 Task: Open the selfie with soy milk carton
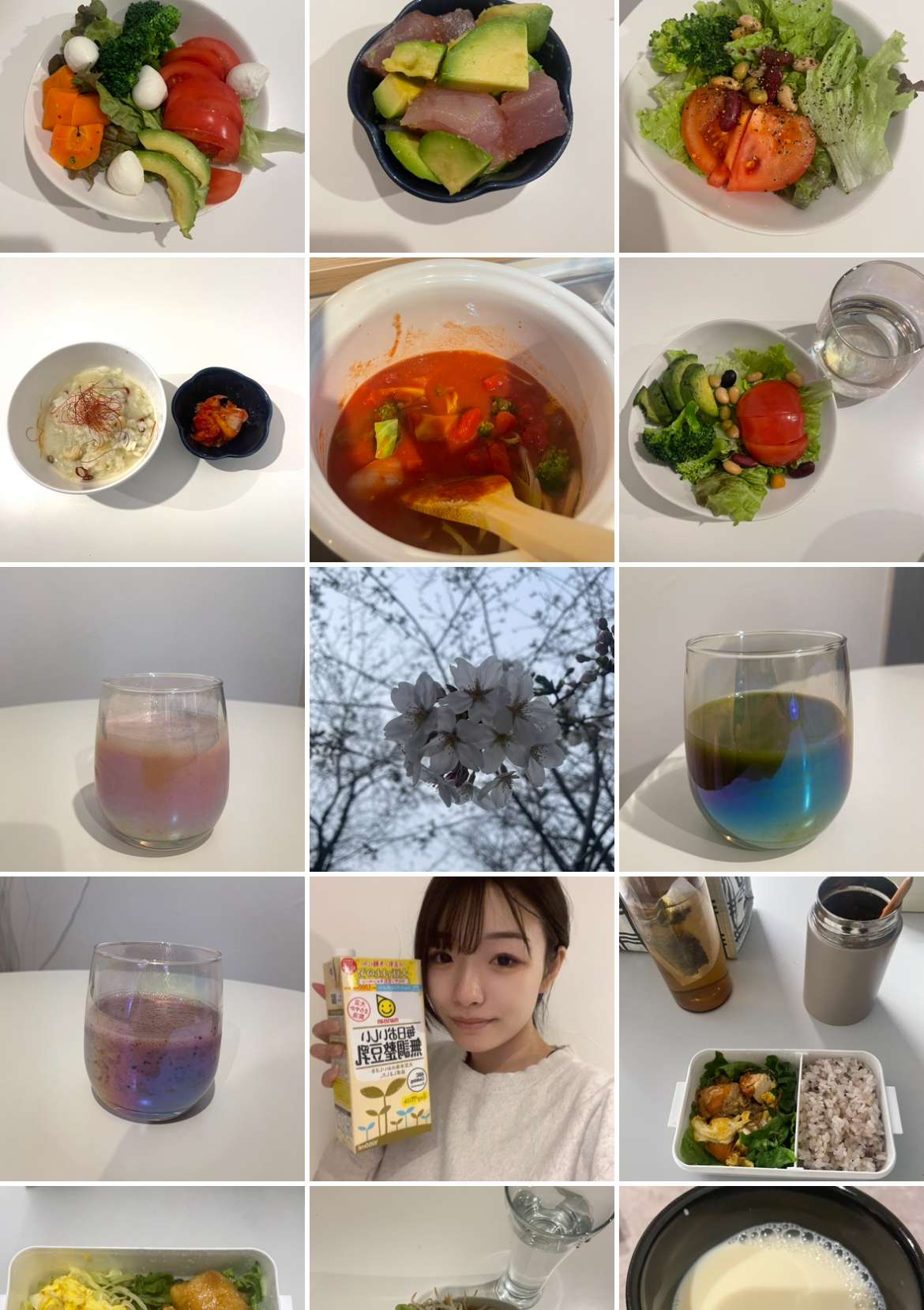pyautogui.click(x=461, y=1028)
